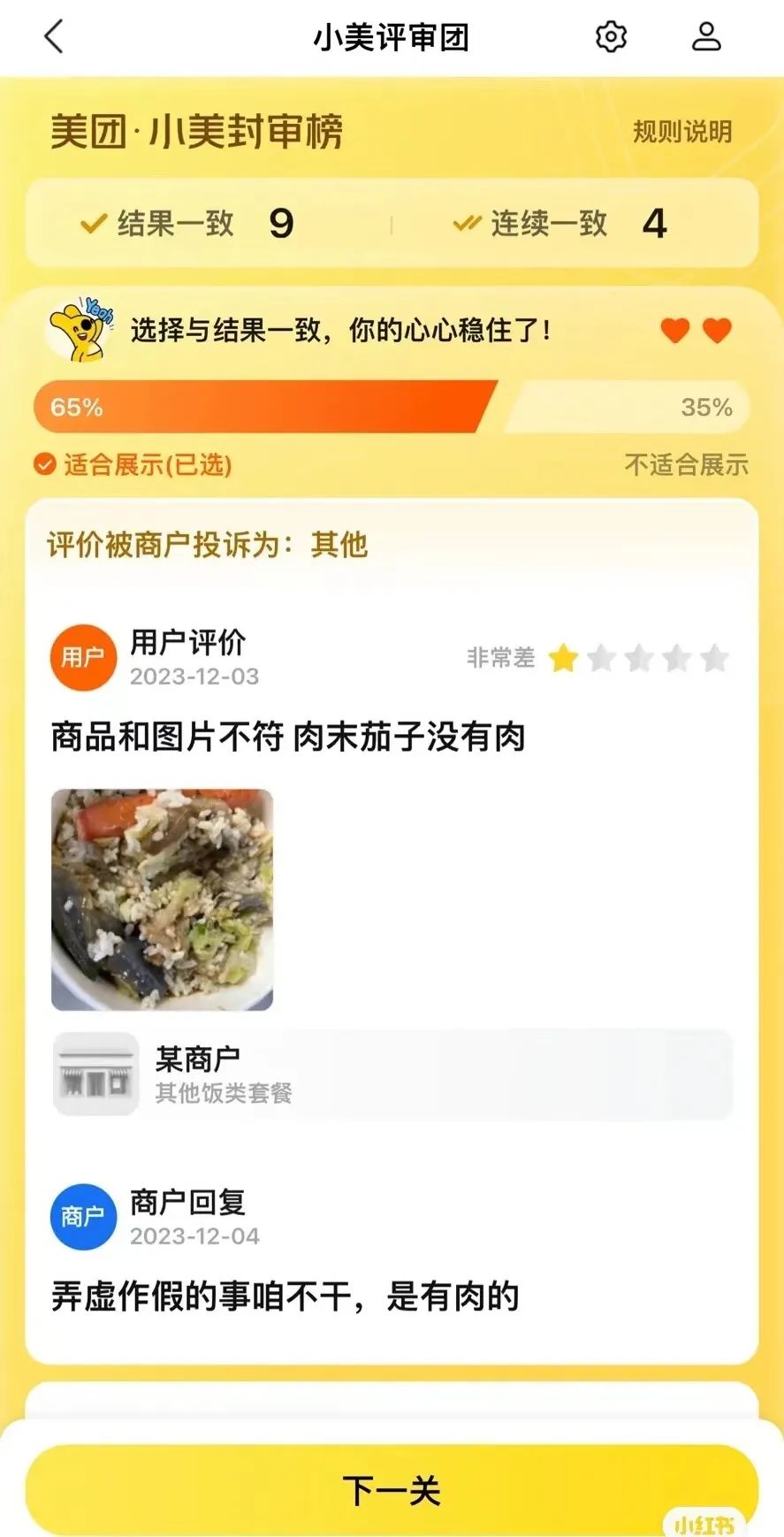This screenshot has width=784, height=1537.
Task: Open the user profile icon in top bar
Action: pos(704,37)
